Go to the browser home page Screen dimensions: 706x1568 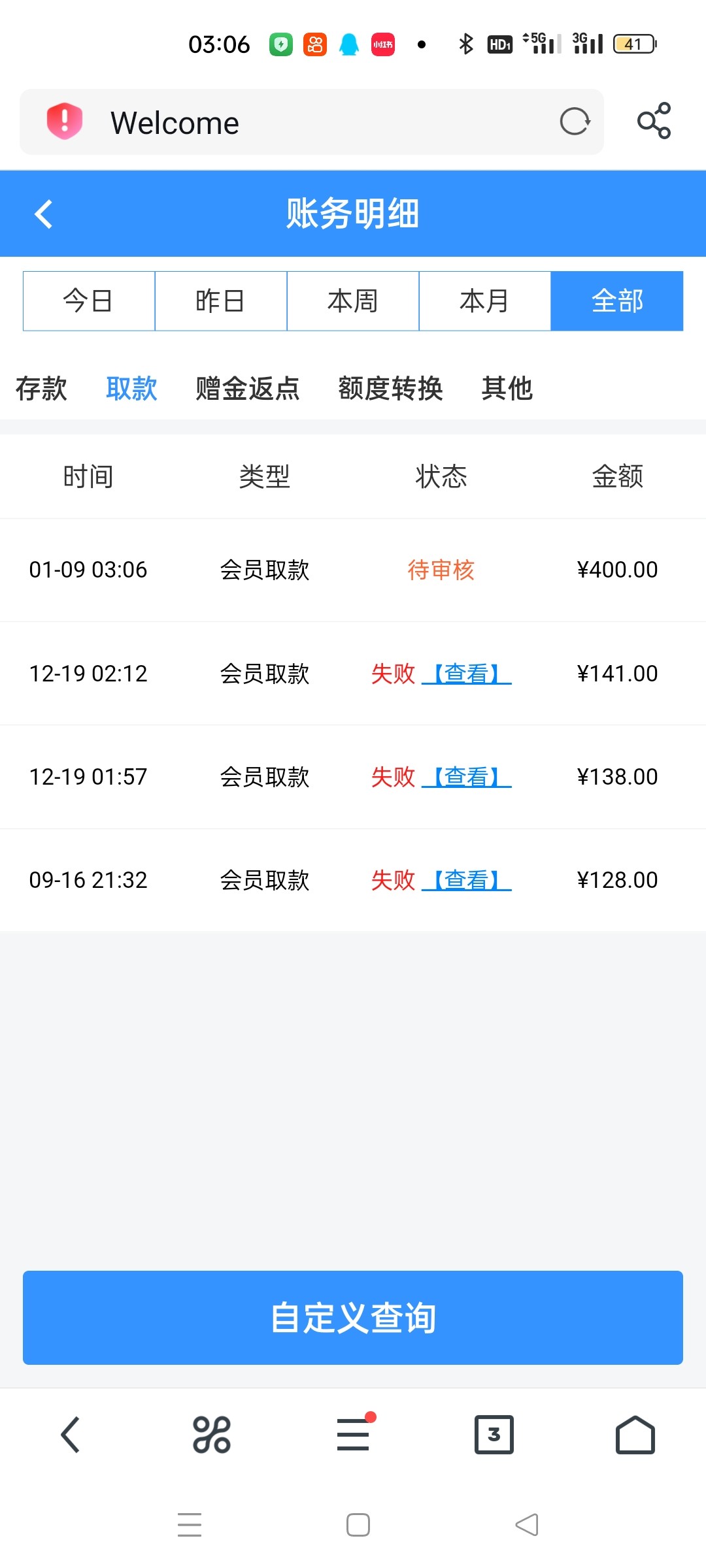(635, 1435)
